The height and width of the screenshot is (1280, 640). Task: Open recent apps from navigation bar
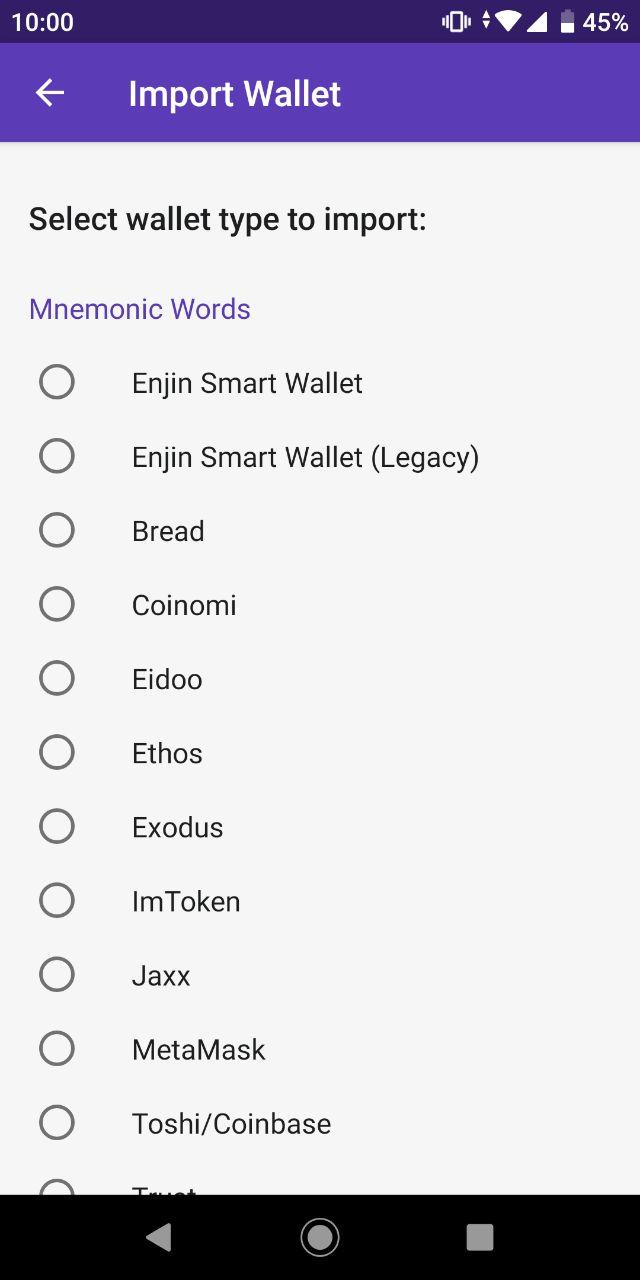480,1237
